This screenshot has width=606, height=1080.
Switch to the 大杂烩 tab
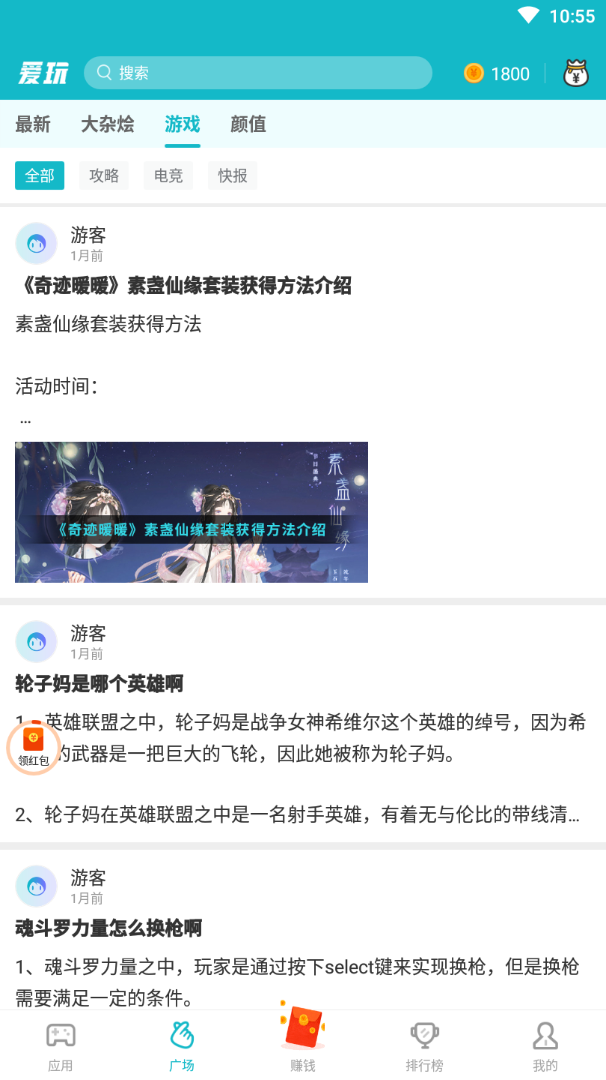[107, 124]
